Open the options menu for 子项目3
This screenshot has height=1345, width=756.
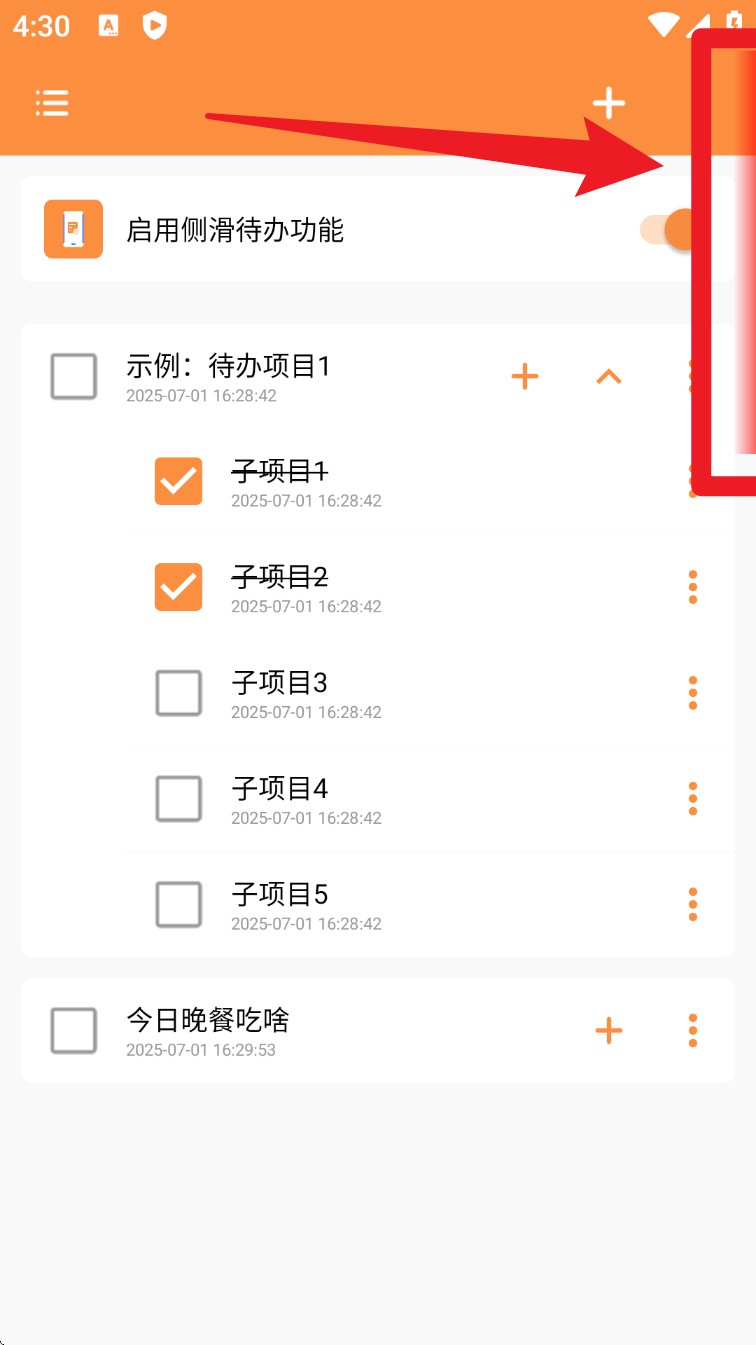pos(693,693)
